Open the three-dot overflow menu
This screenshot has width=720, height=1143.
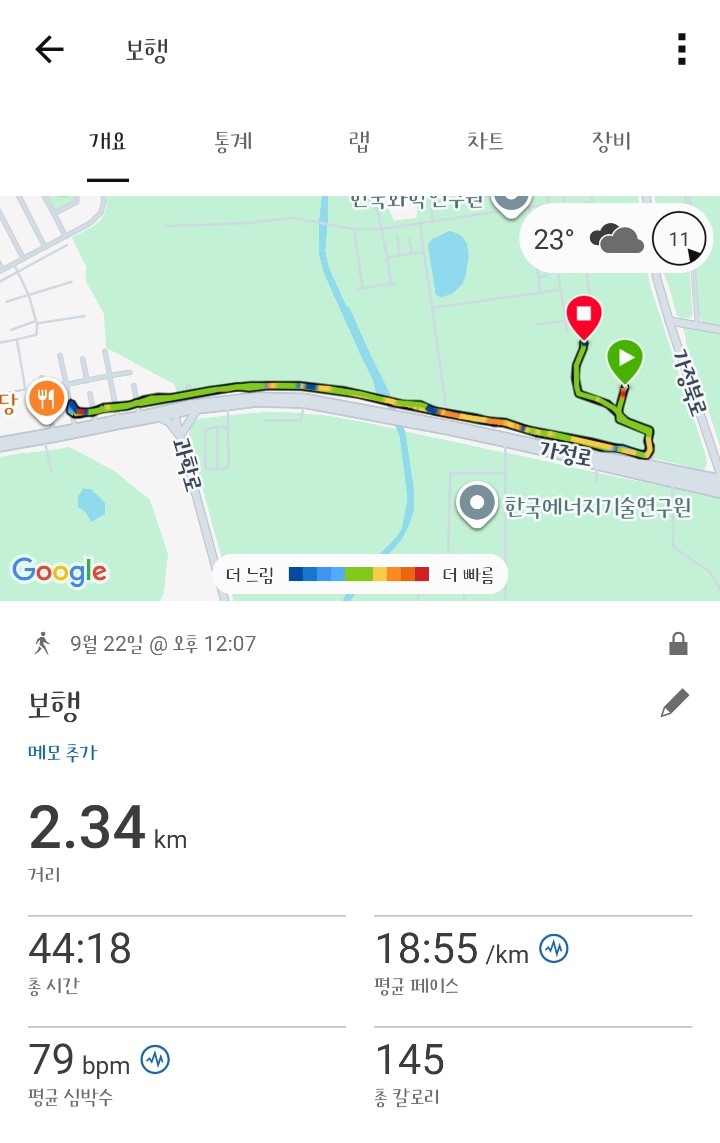[x=683, y=48]
